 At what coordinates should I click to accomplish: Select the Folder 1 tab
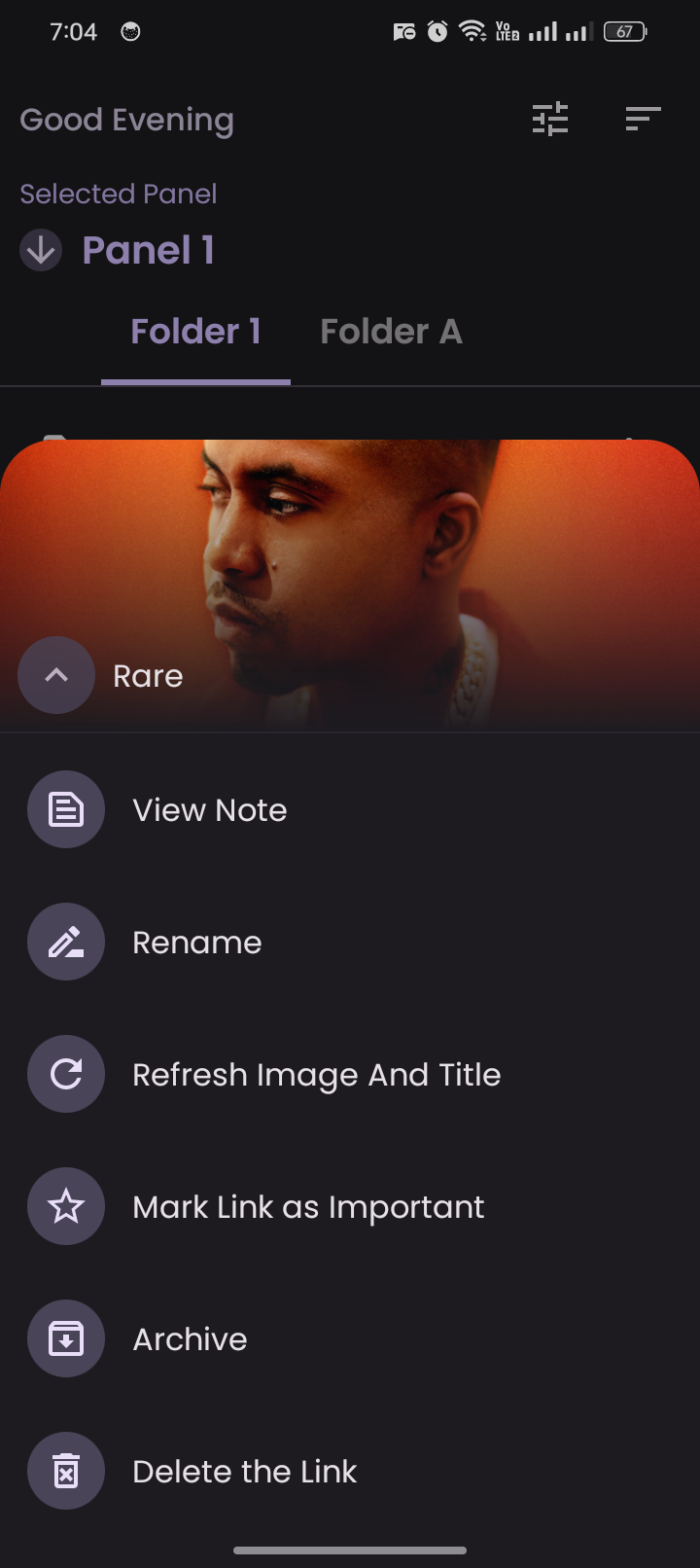[195, 332]
